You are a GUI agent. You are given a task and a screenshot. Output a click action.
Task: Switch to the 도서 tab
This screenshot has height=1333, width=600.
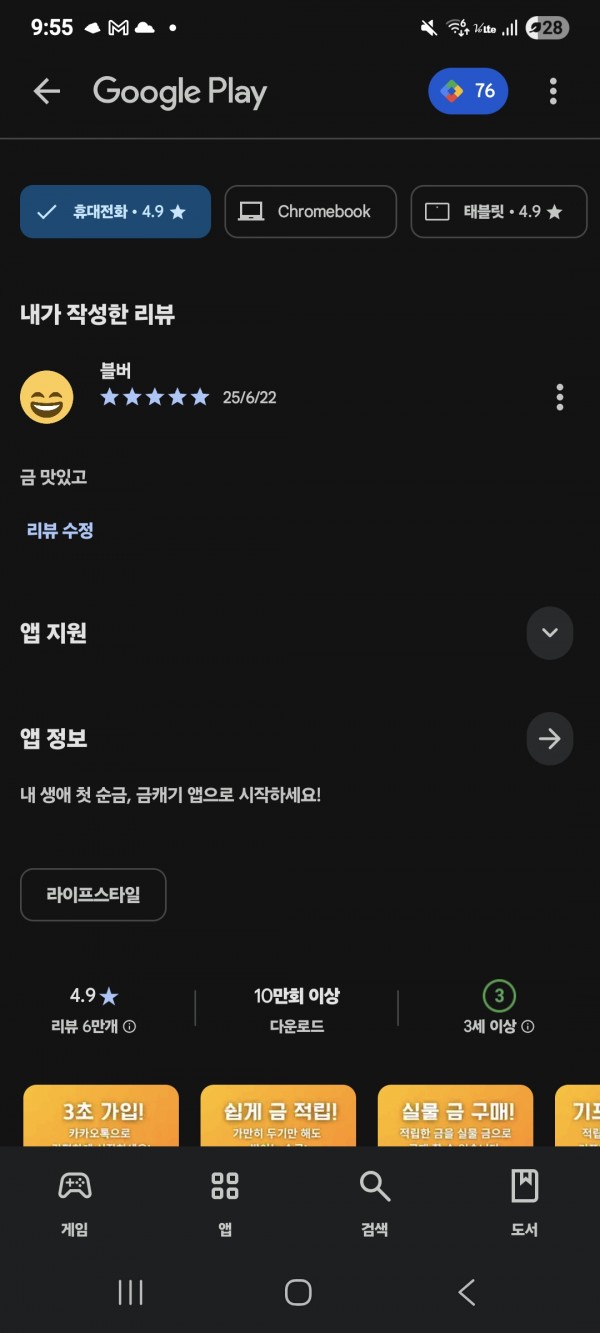click(x=525, y=1203)
